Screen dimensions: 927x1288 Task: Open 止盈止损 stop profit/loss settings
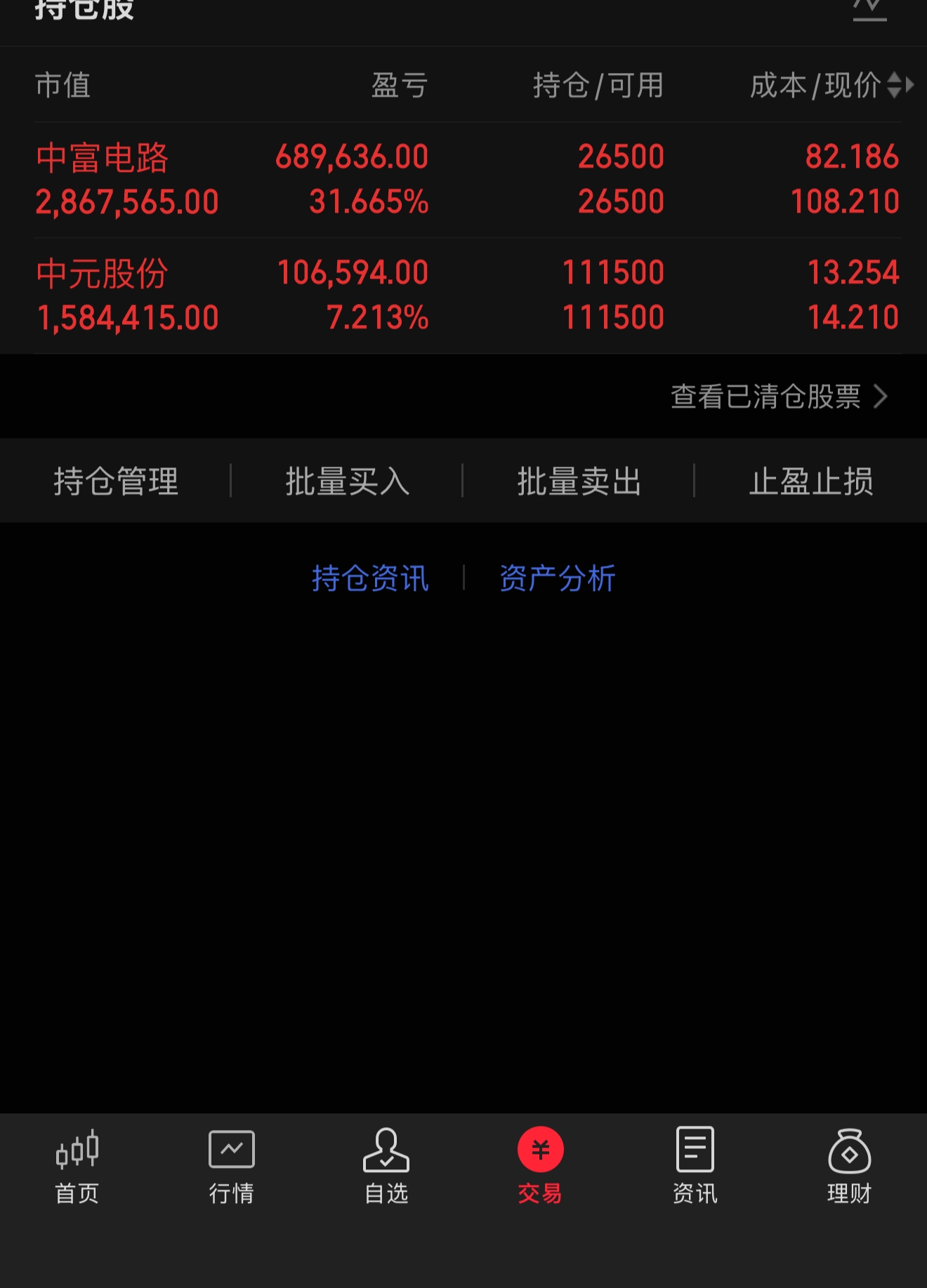coord(810,481)
